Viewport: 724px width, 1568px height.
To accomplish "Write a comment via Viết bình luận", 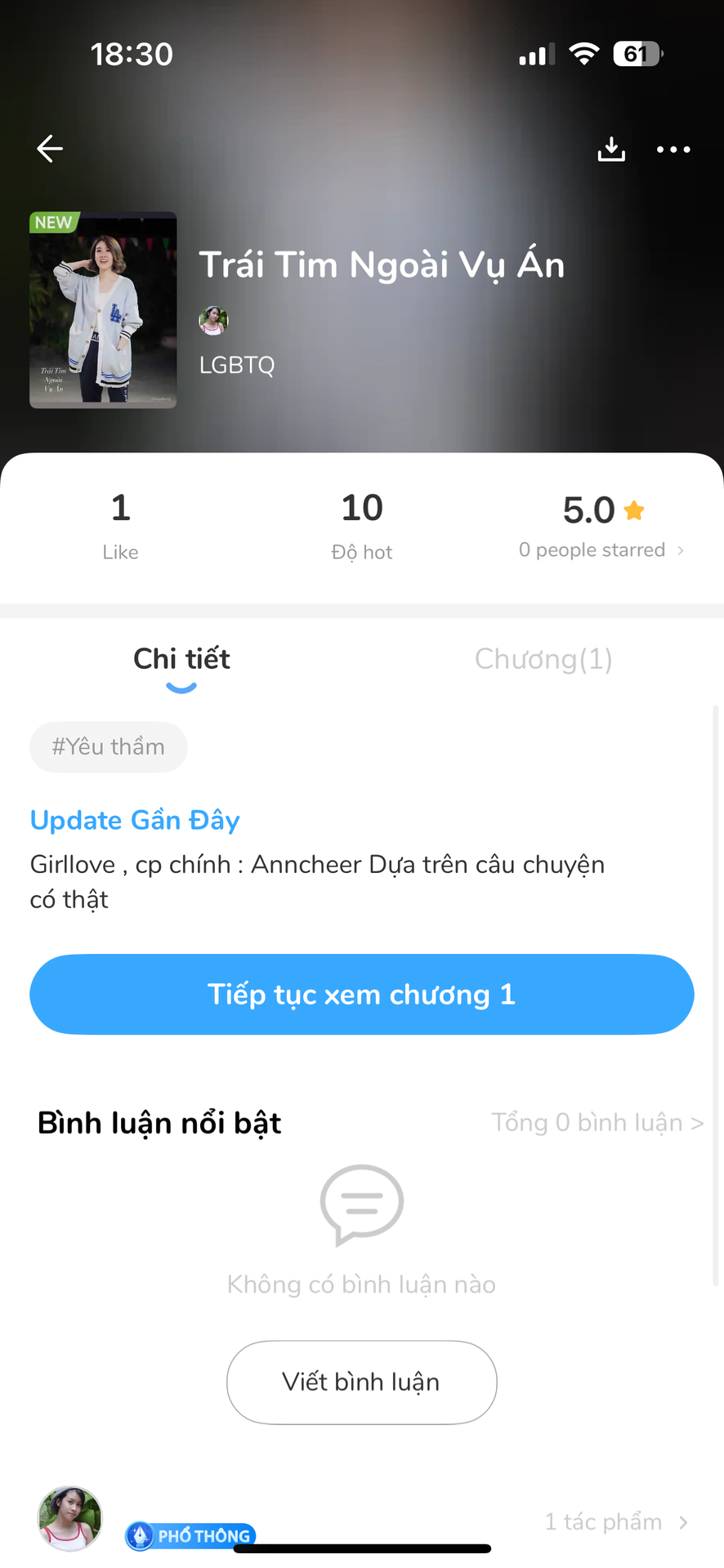I will [x=361, y=1382].
